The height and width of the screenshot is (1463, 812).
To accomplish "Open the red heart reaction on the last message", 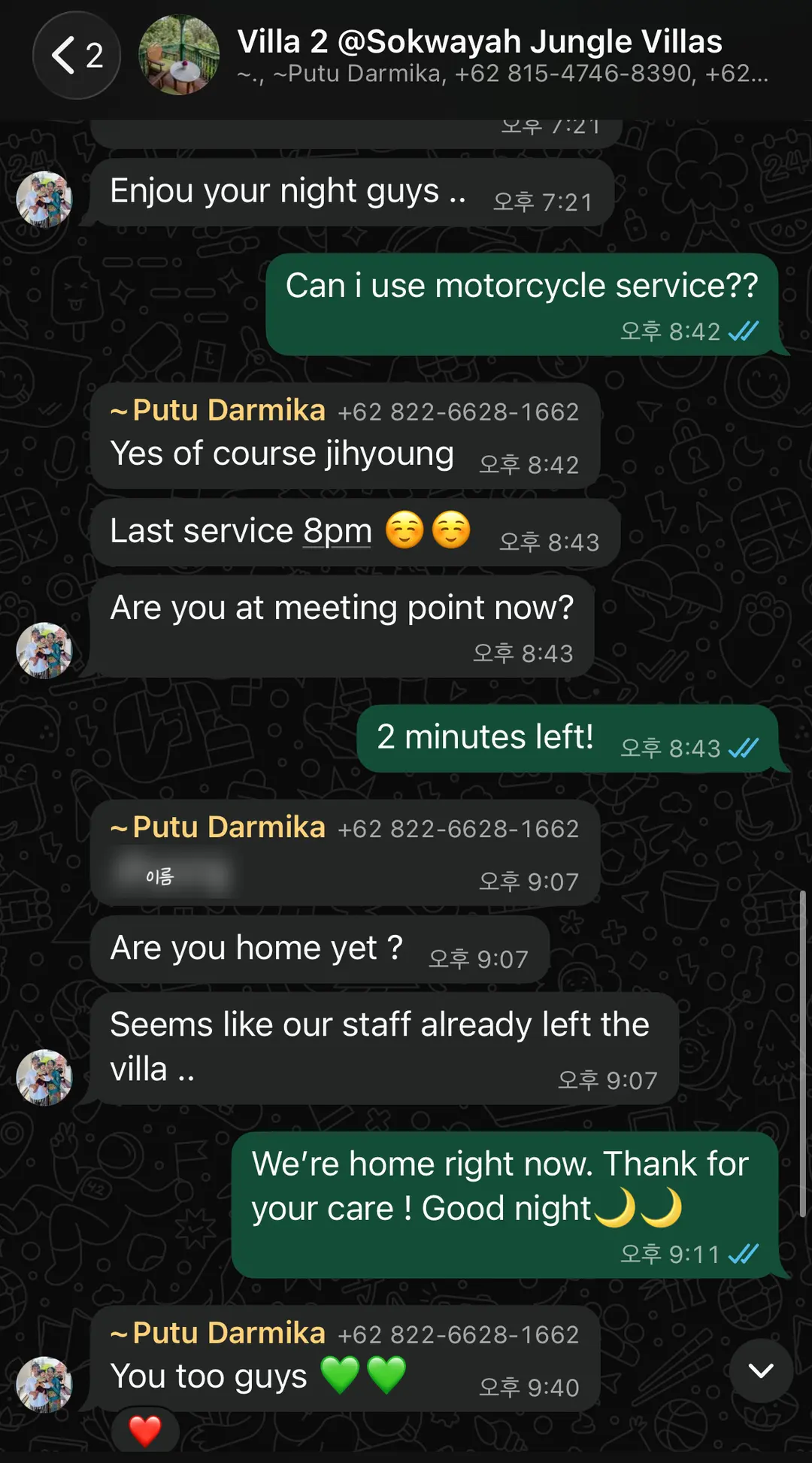I will pos(145,1430).
